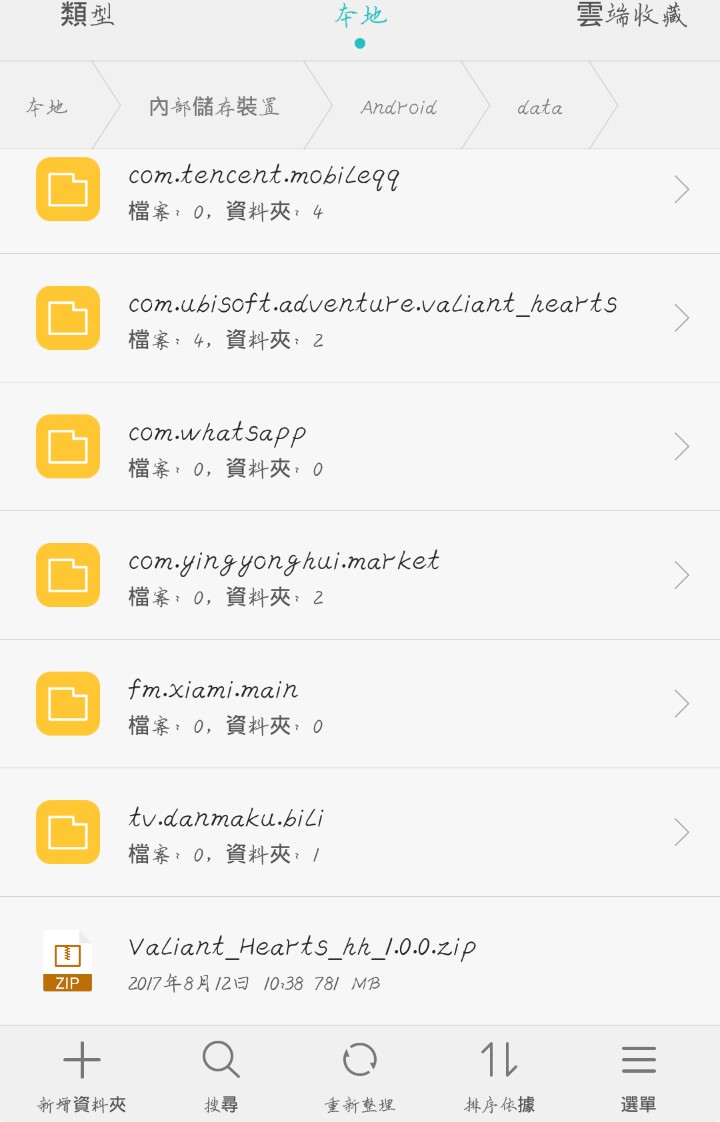The image size is (720, 1122).
Task: Open the tv.danmaku.bili folder
Action: pos(360,832)
